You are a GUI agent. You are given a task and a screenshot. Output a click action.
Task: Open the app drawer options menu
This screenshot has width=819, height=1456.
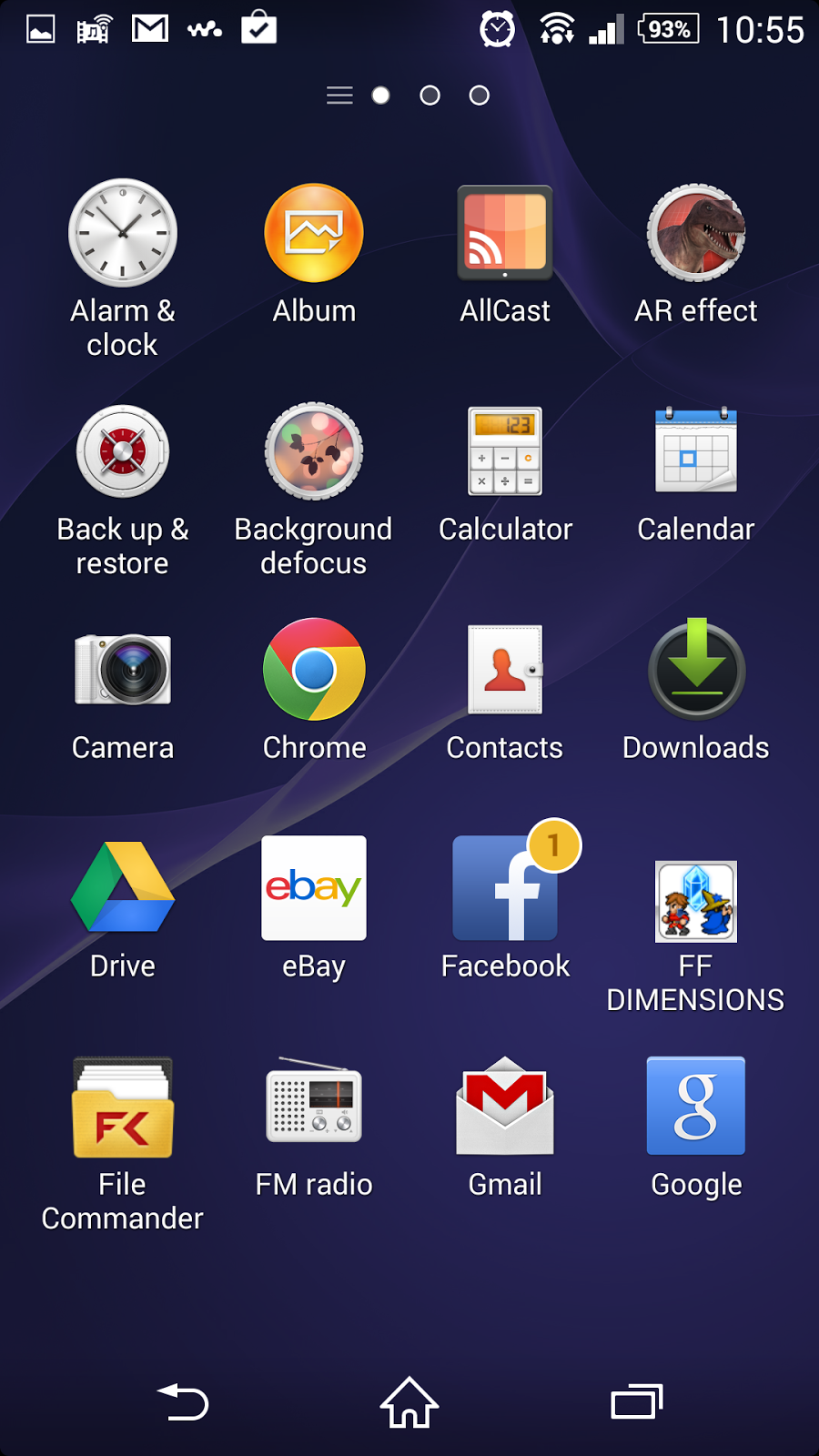[339, 95]
